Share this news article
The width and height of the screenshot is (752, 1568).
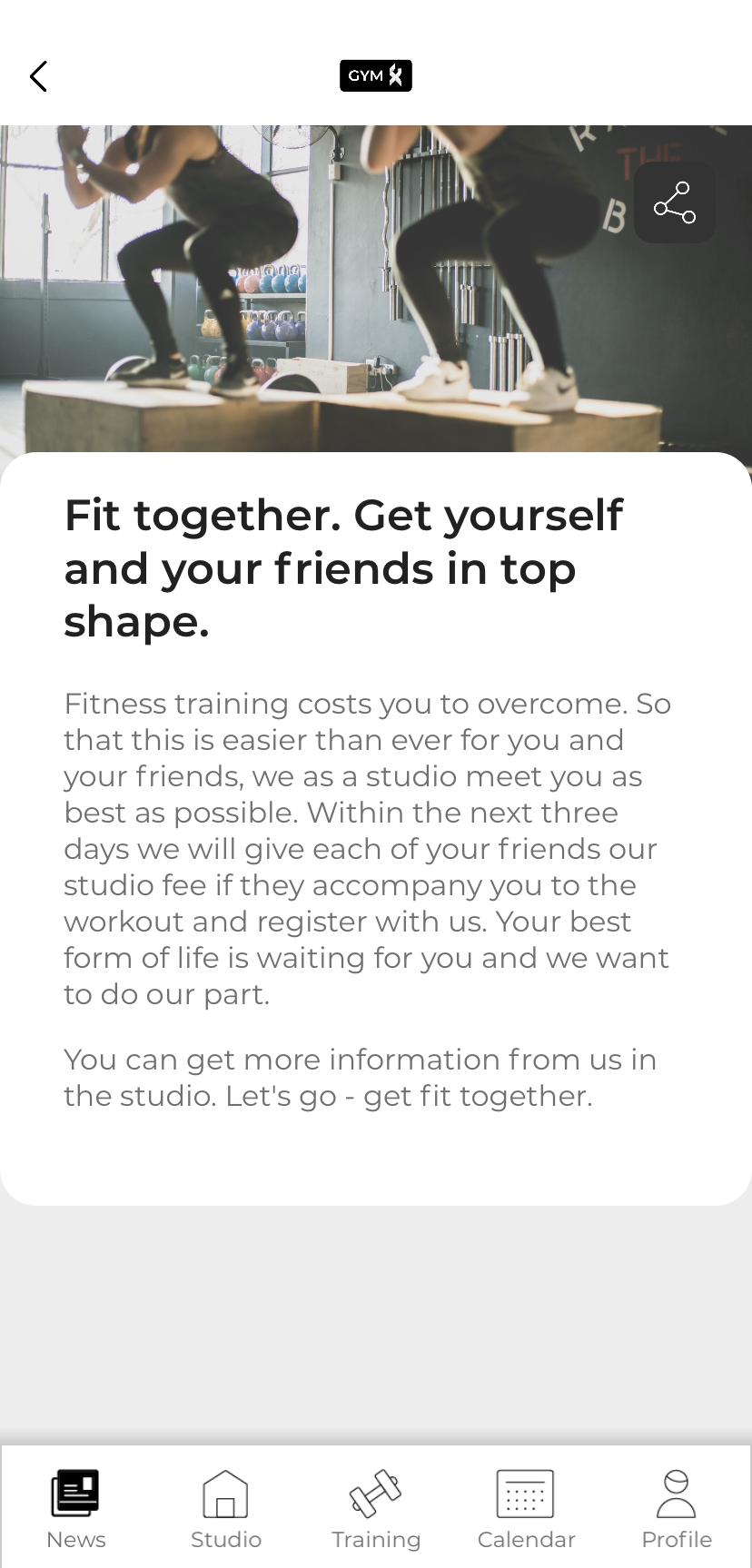coord(674,202)
